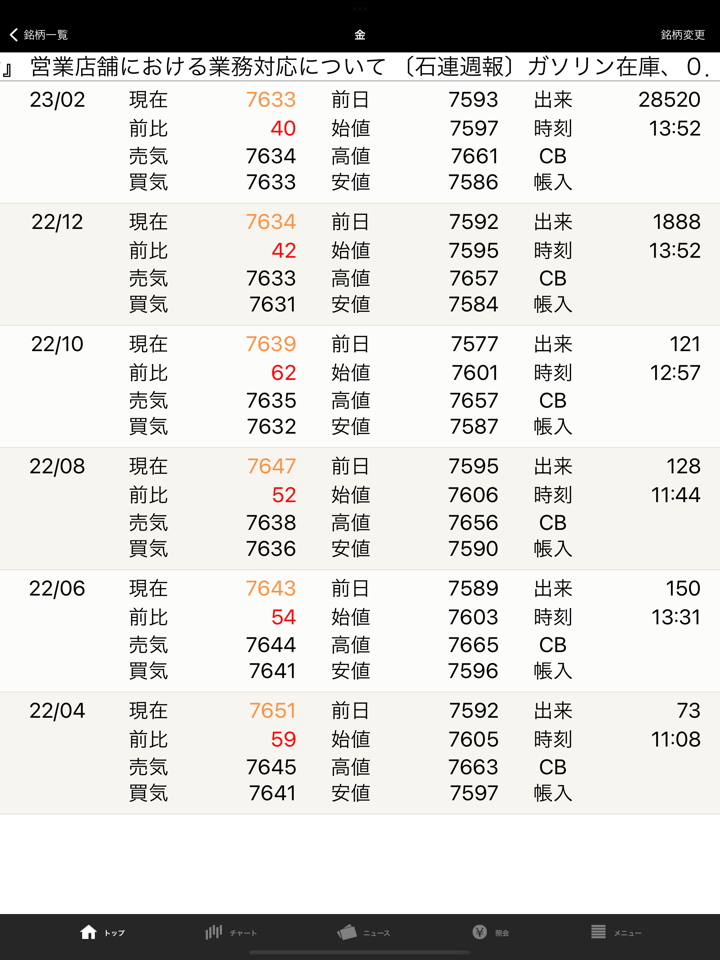Open the 22/12 contract month row
Screen dimensions: 720x960
click(360, 264)
